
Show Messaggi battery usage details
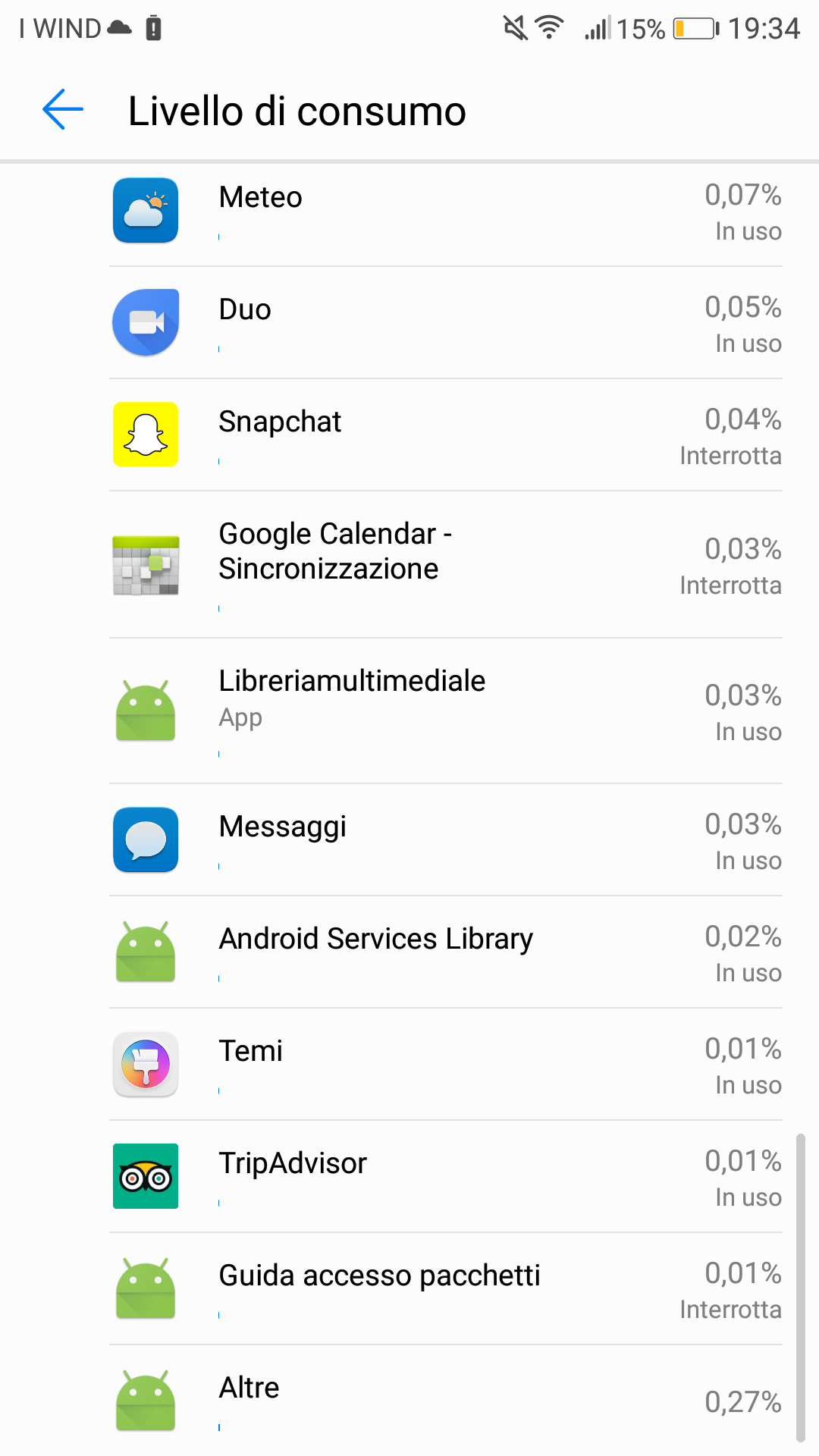(446, 840)
